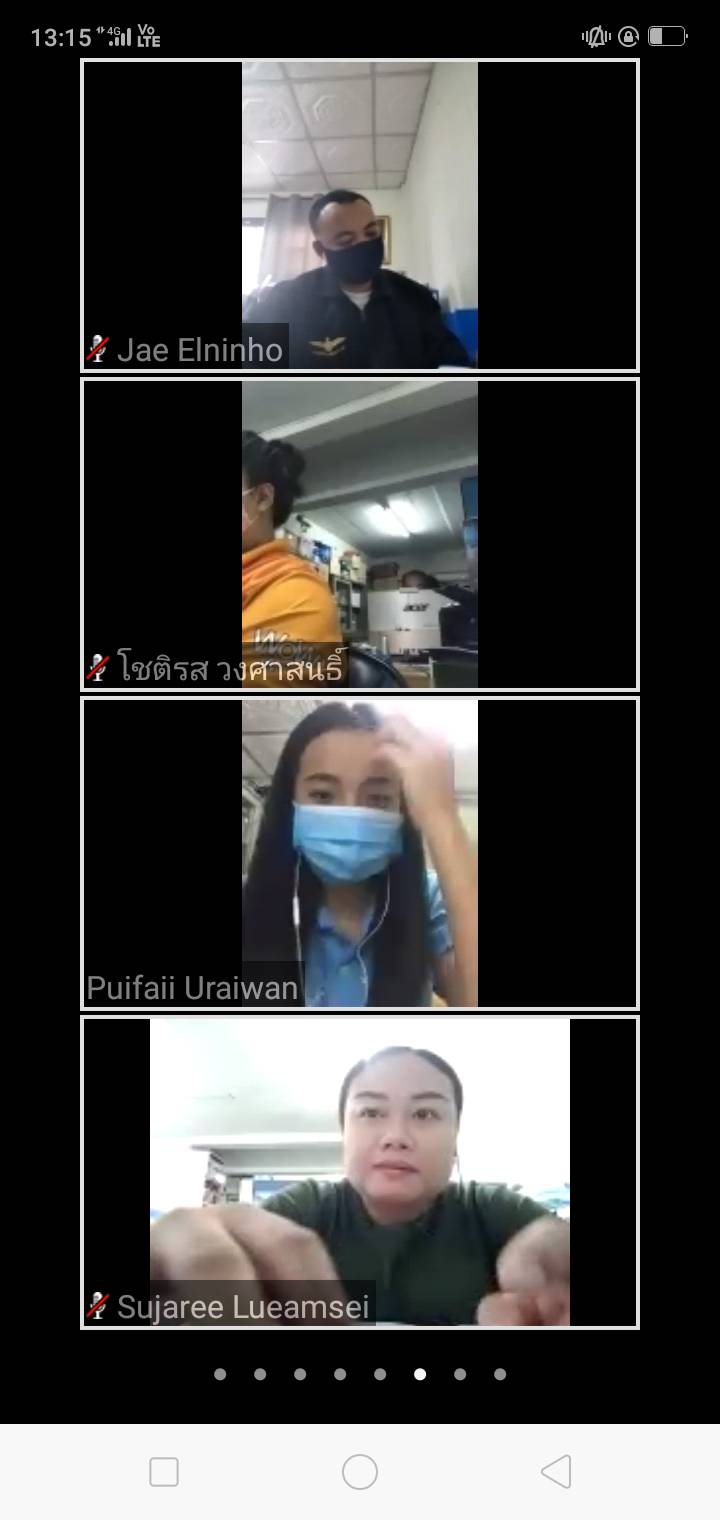720x1520 pixels.
Task: Tap Puifaii Uraiwan's video tile
Action: [x=360, y=853]
